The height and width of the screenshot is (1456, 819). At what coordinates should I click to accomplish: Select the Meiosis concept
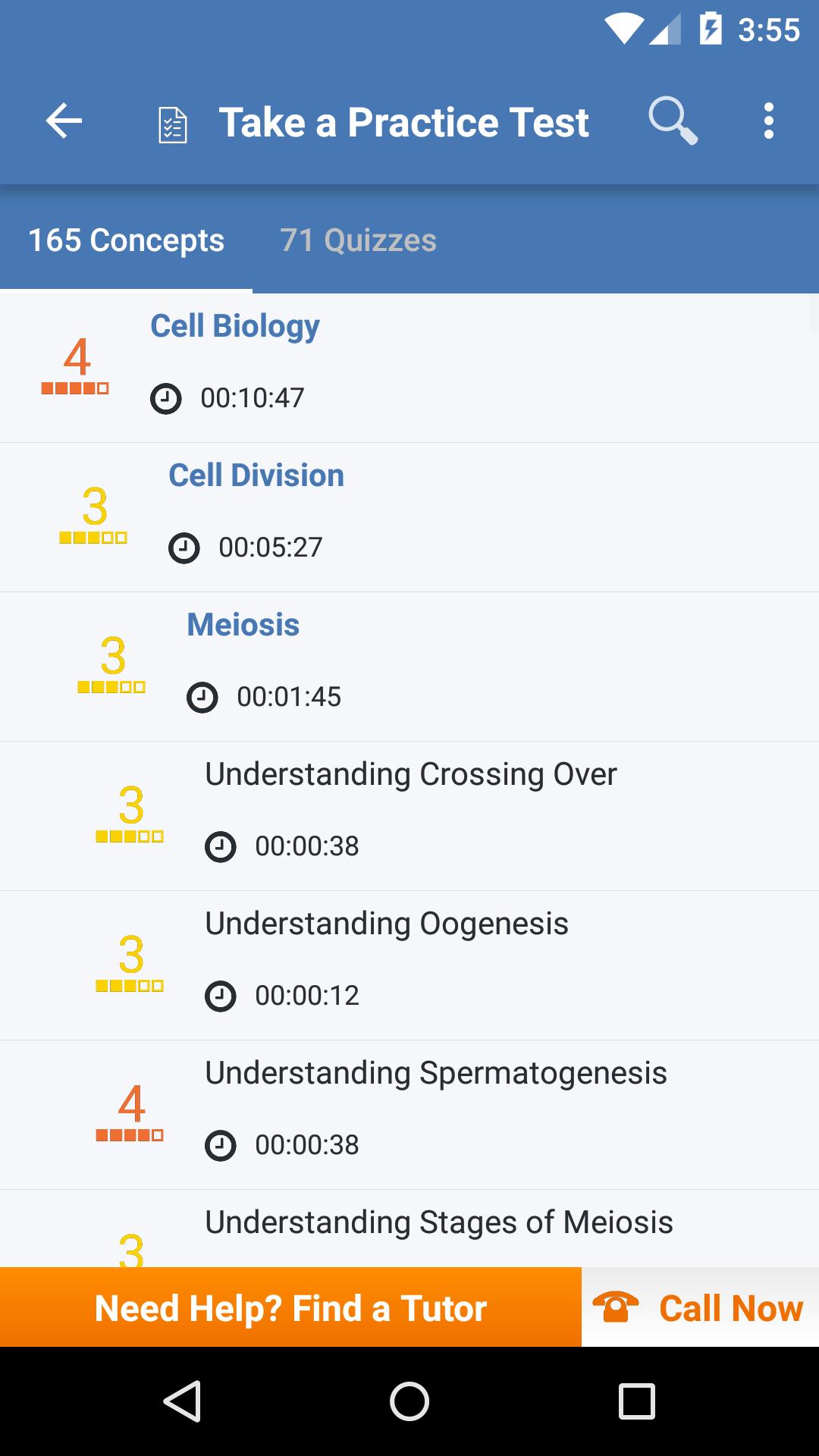pyautogui.click(x=243, y=626)
